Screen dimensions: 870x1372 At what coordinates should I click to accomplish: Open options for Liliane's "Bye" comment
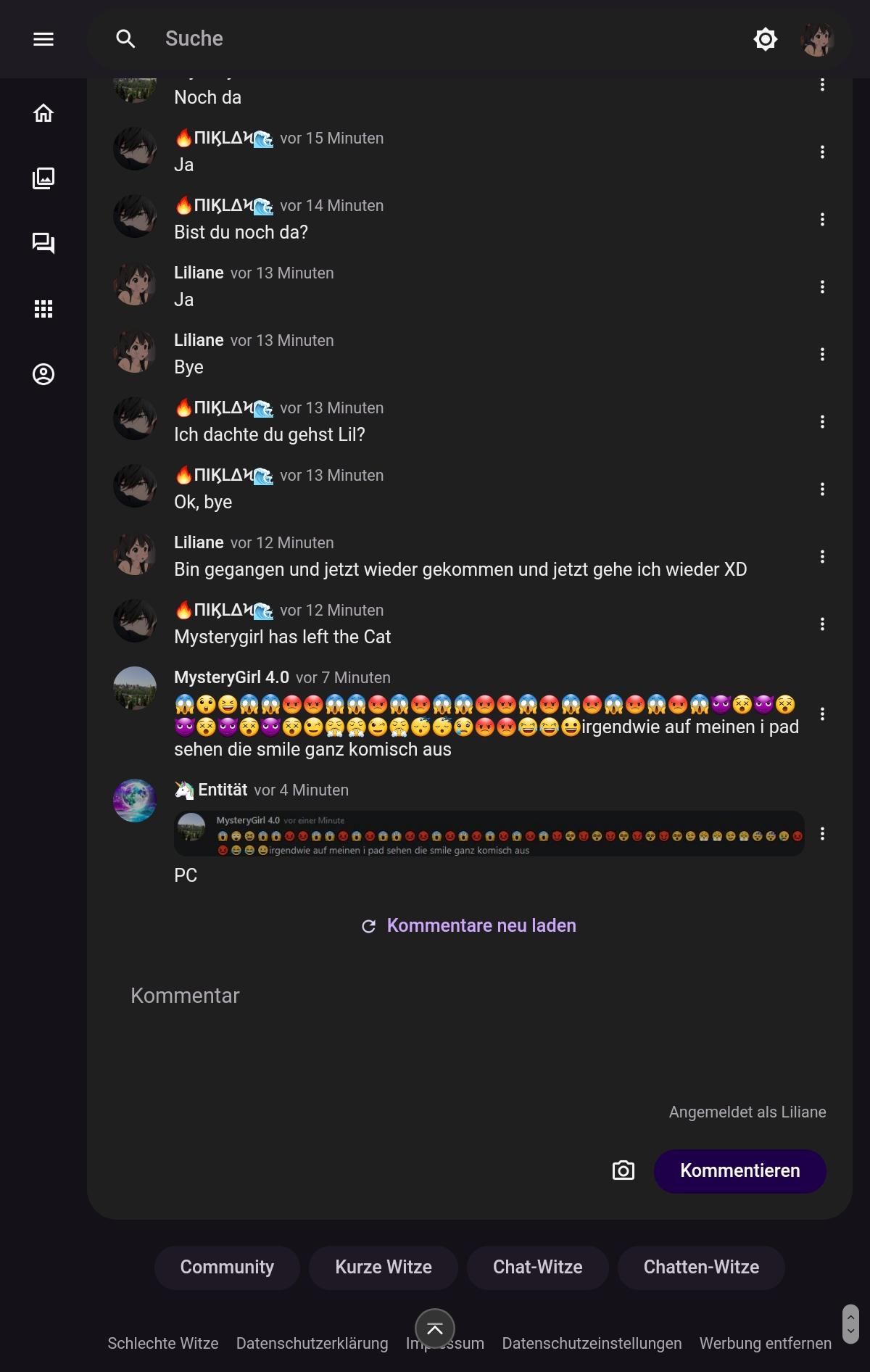(822, 355)
